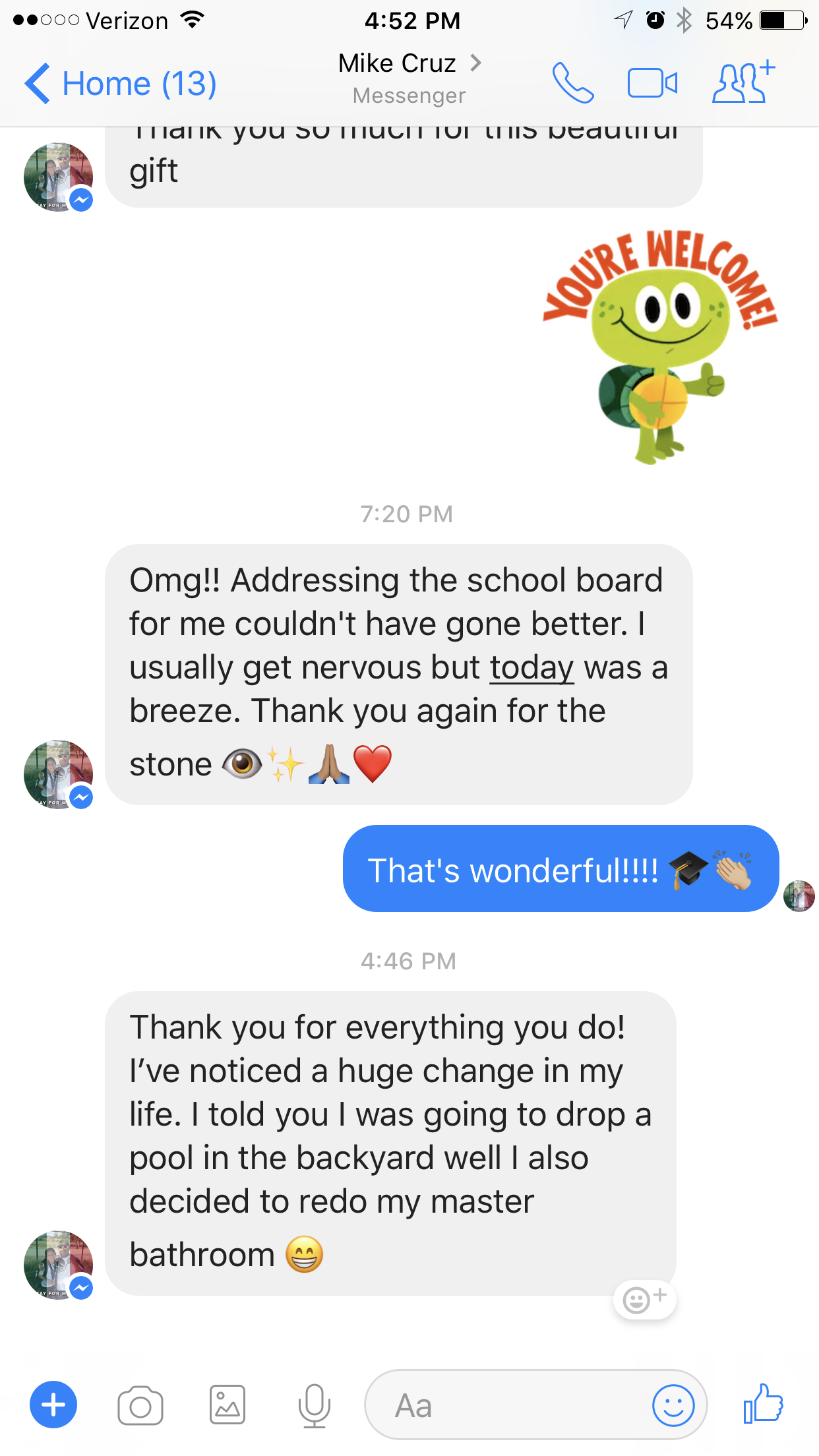Open Mike Cruz contact details

(x=409, y=64)
